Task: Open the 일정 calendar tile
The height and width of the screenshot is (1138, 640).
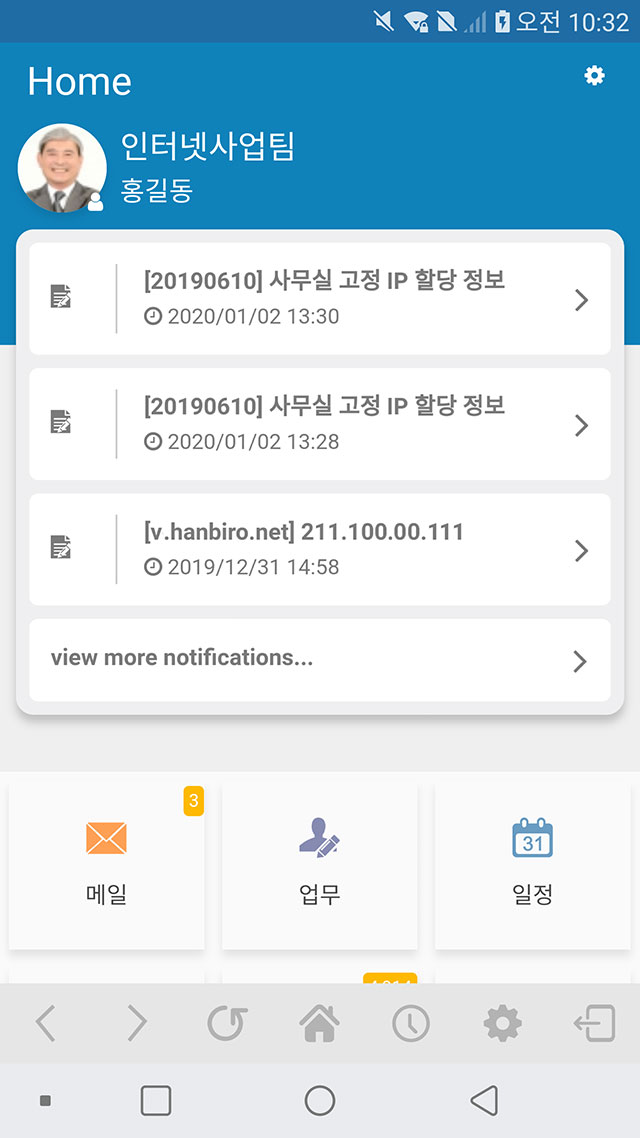Action: click(533, 865)
